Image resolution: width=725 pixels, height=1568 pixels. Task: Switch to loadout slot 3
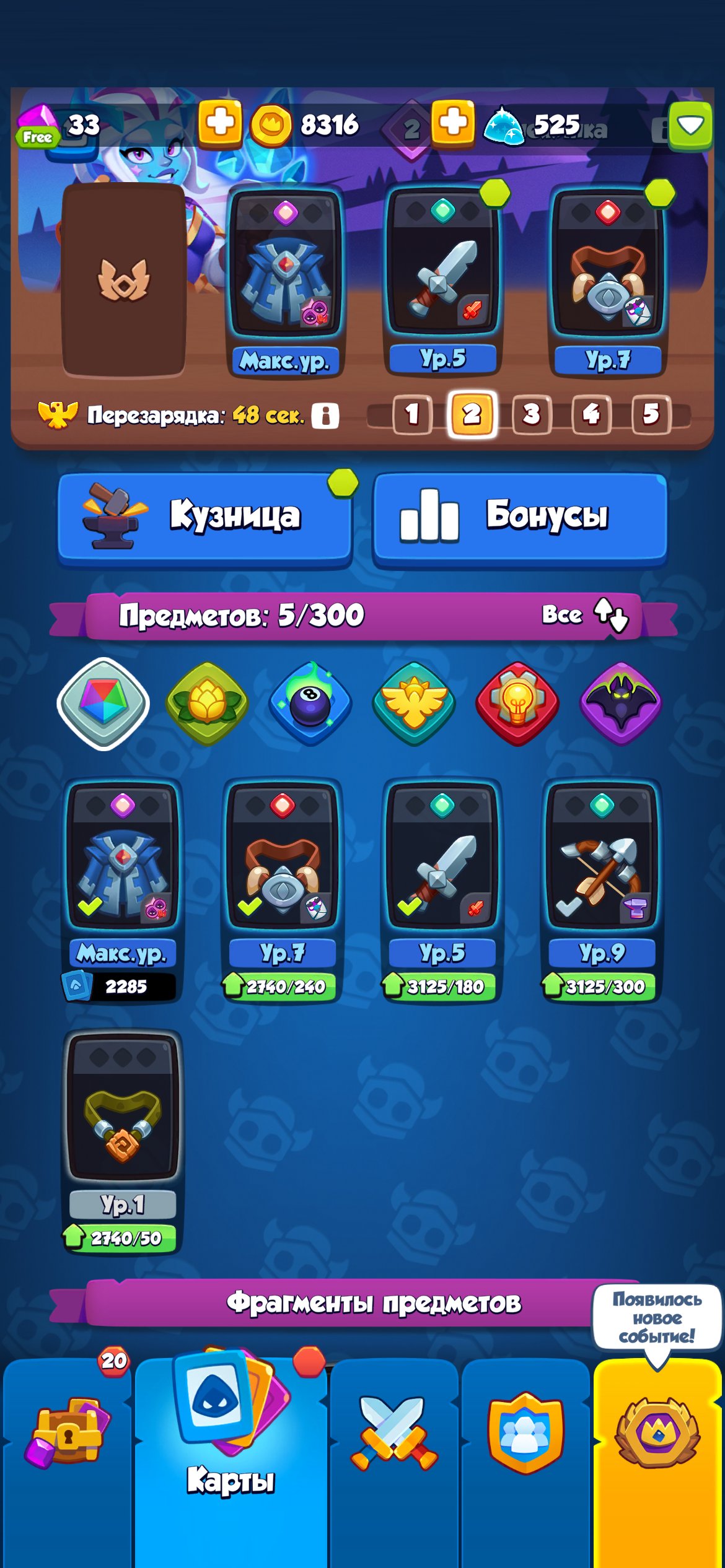tap(531, 414)
